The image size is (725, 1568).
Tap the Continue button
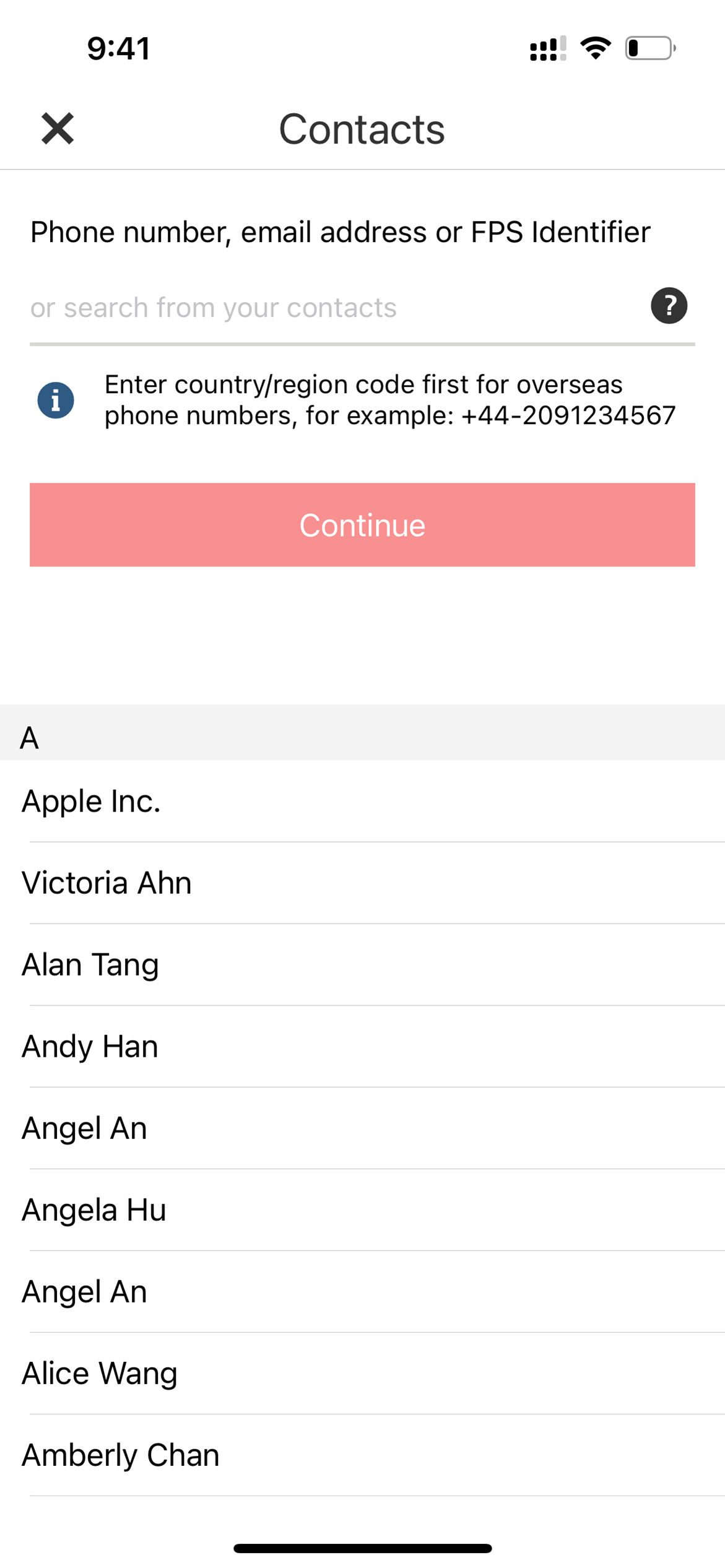(362, 525)
